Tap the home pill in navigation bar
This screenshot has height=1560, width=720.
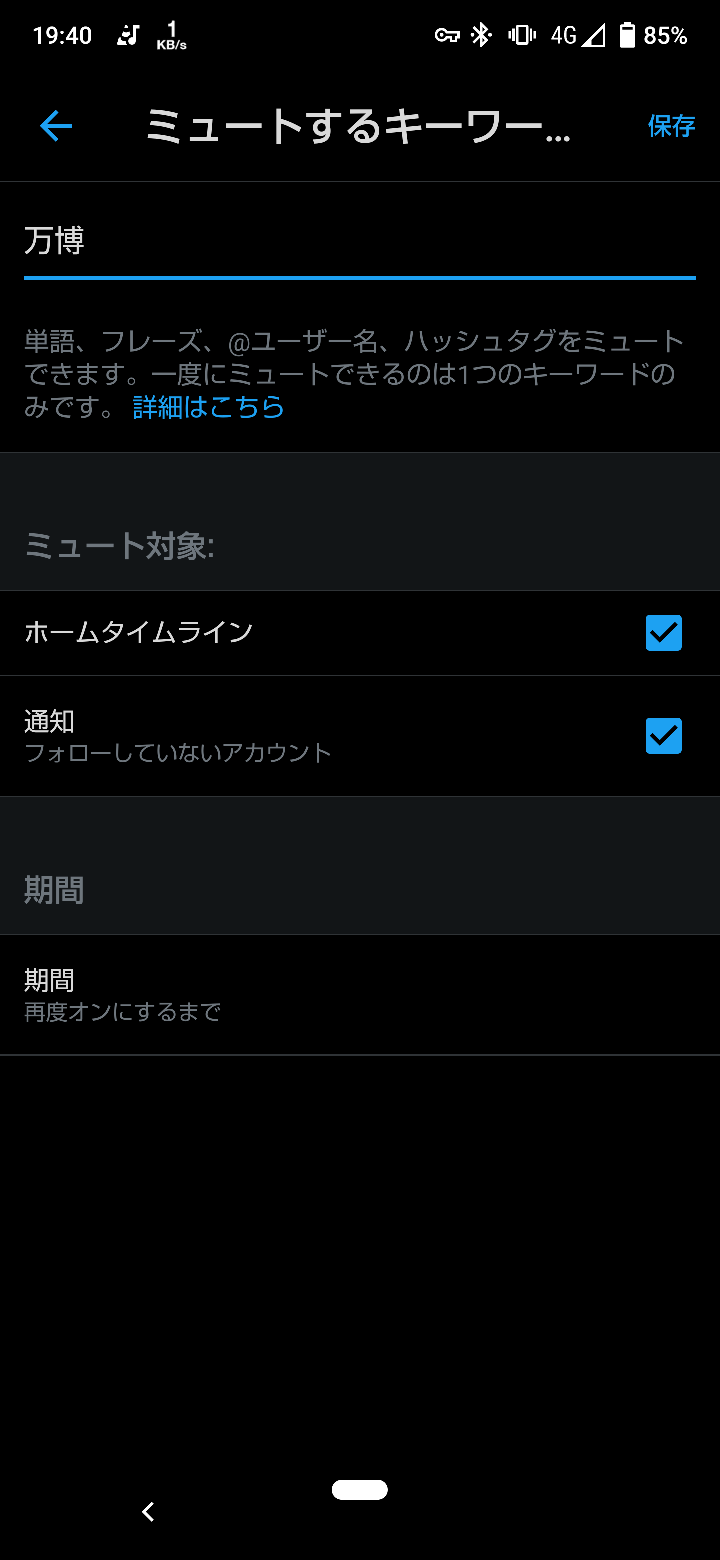click(359, 1490)
